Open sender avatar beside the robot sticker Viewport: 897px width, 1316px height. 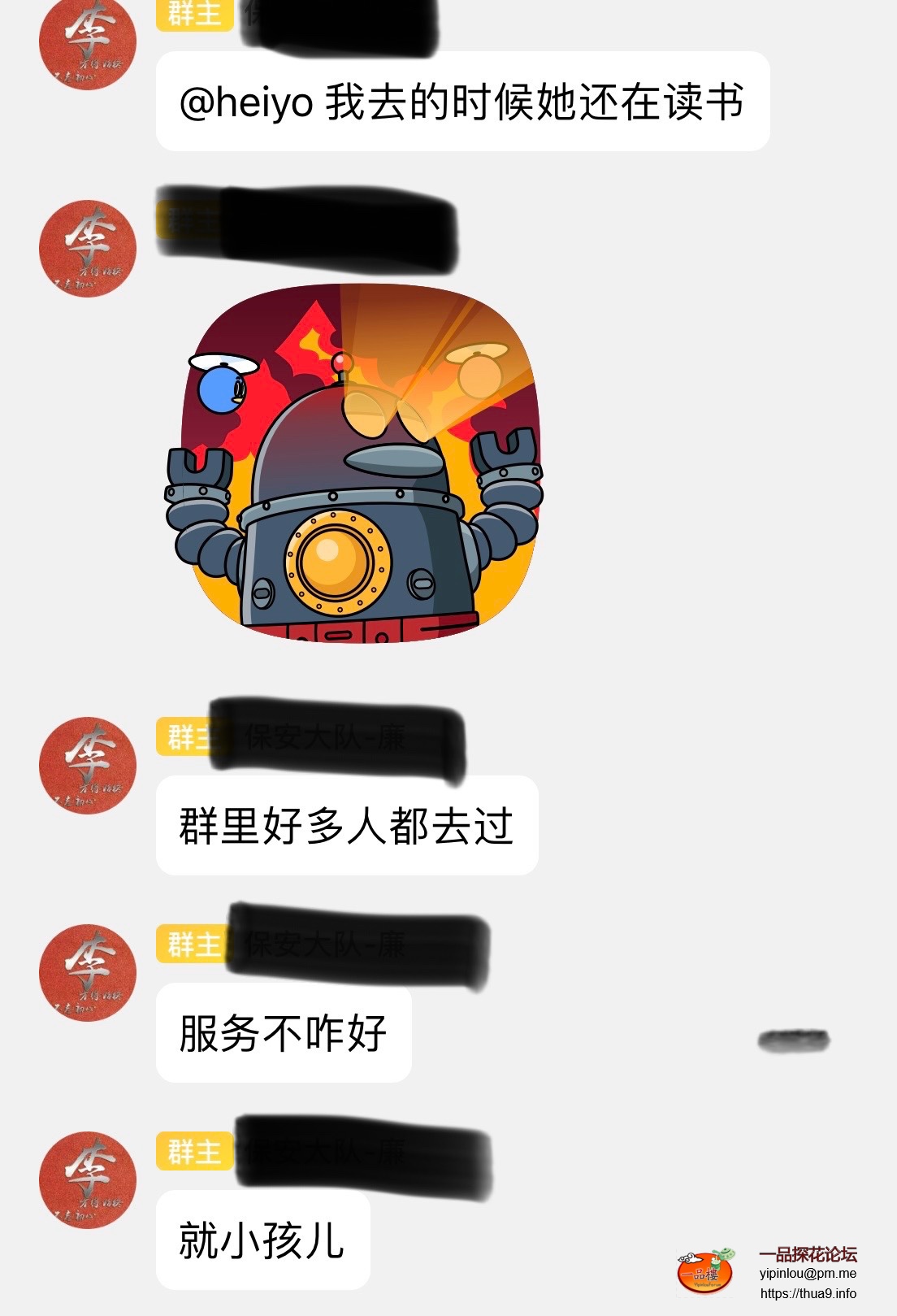click(88, 249)
